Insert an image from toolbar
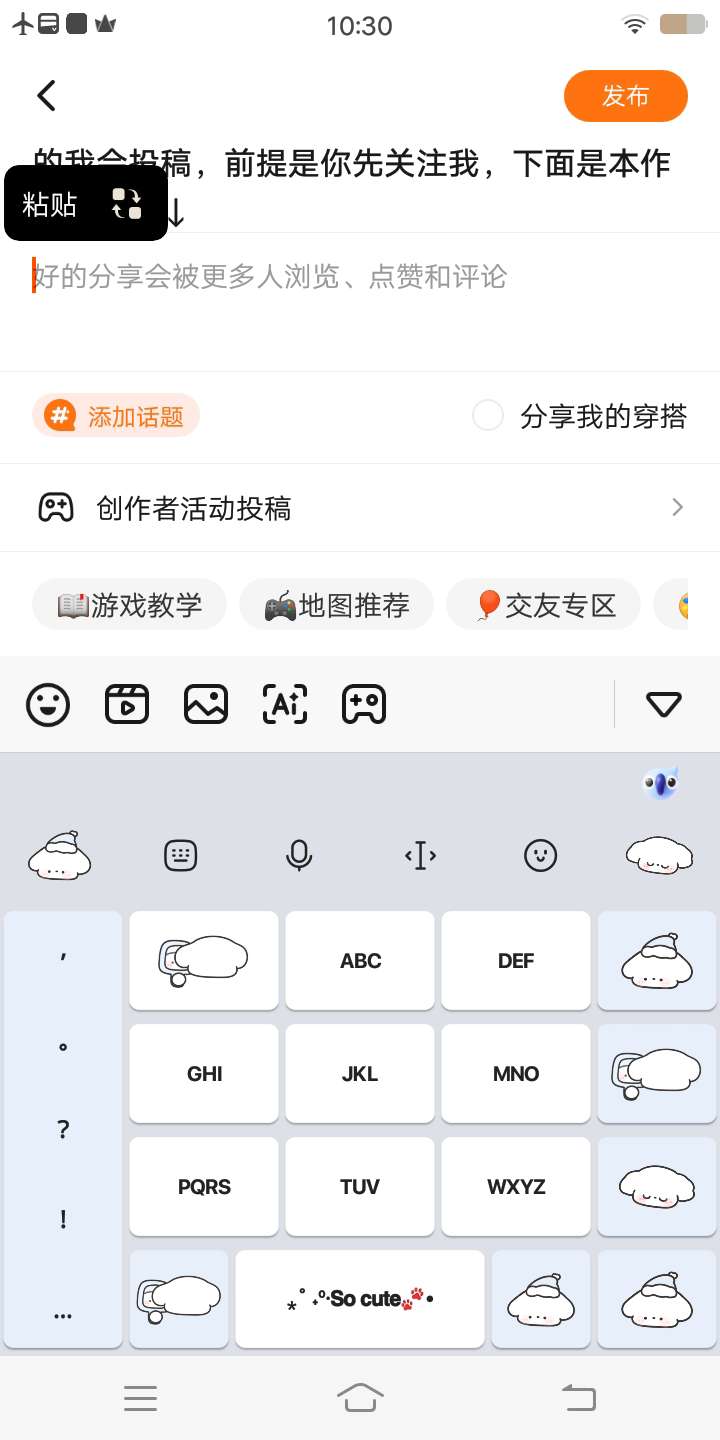The height and width of the screenshot is (1440, 720). 206,705
